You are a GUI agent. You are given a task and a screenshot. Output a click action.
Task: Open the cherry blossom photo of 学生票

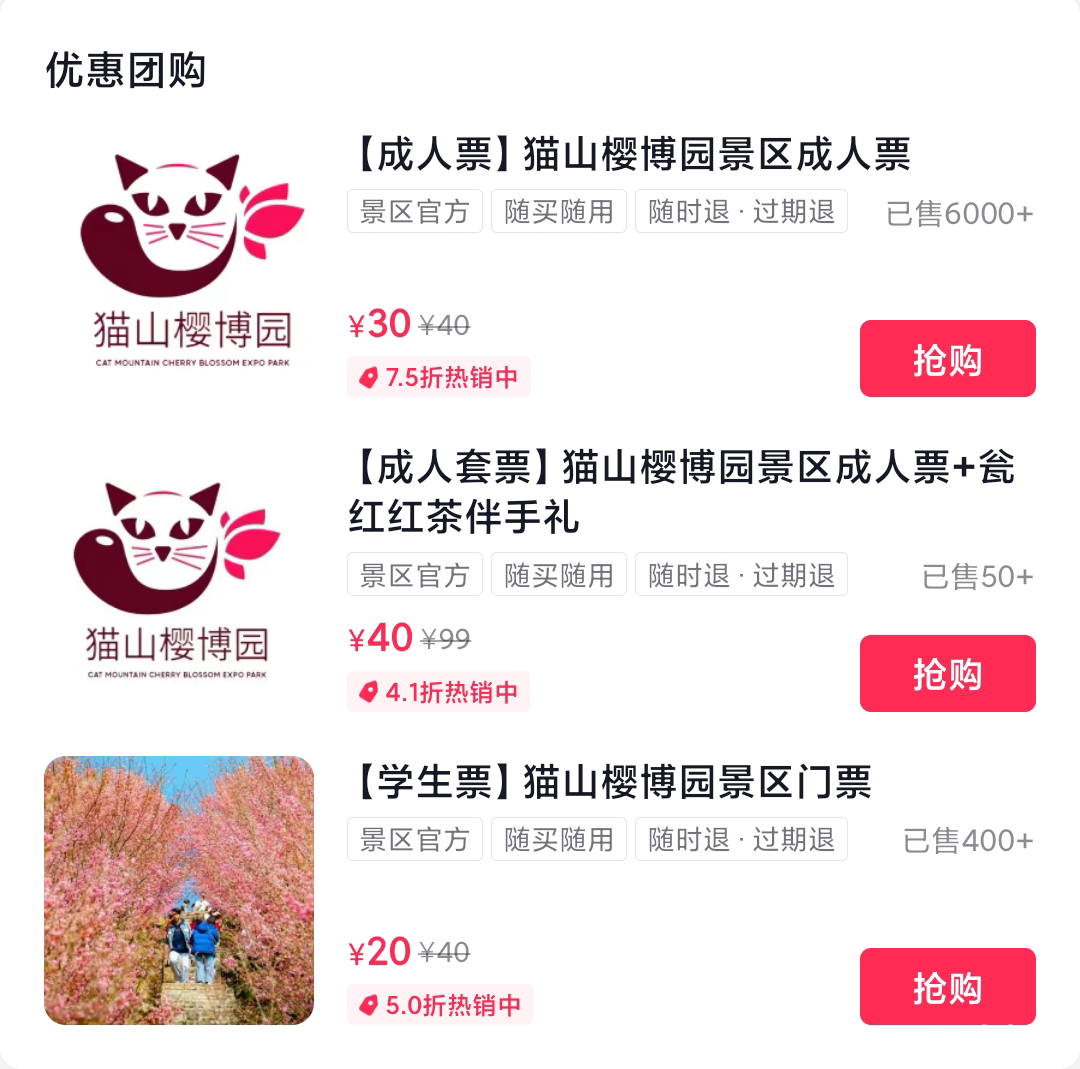[179, 890]
